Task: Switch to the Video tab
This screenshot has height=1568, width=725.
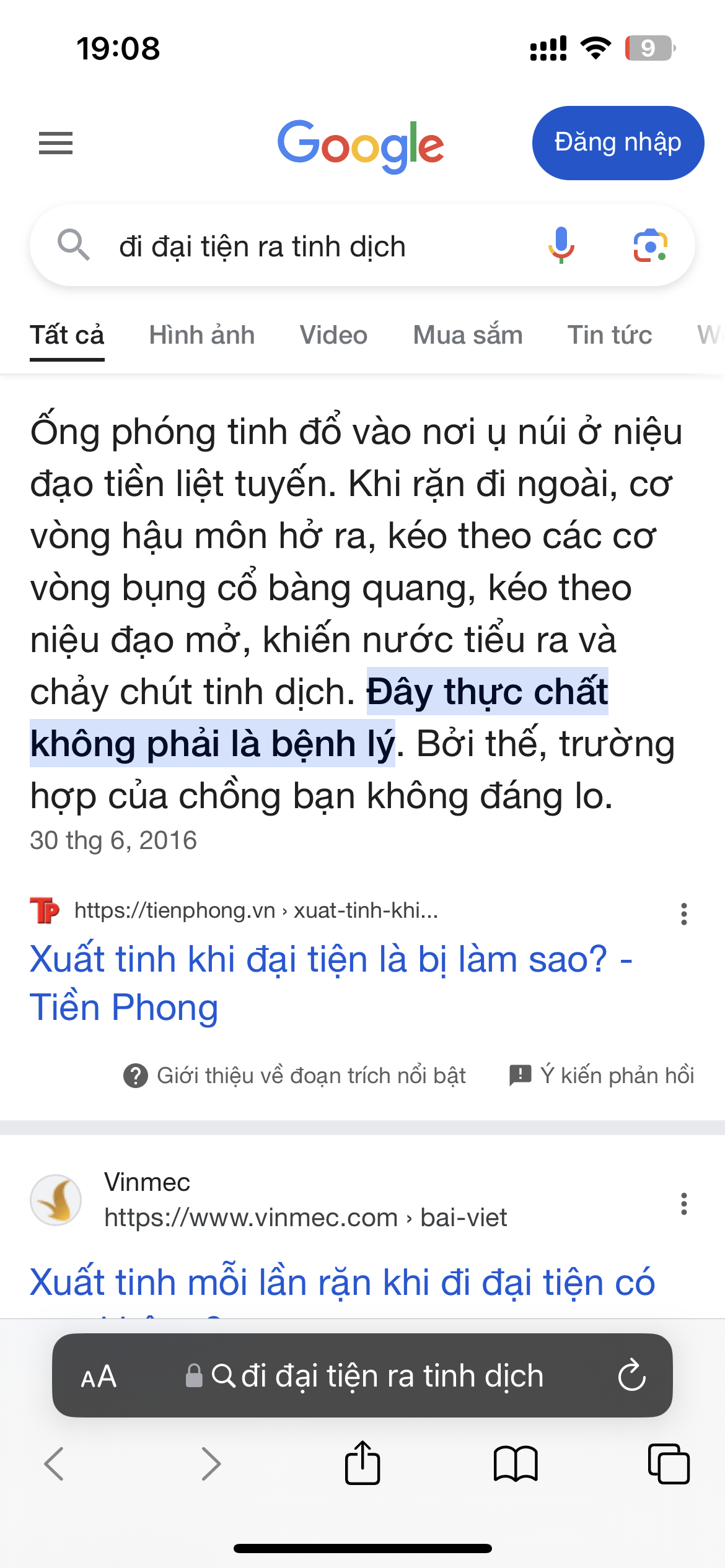Action: (x=333, y=335)
